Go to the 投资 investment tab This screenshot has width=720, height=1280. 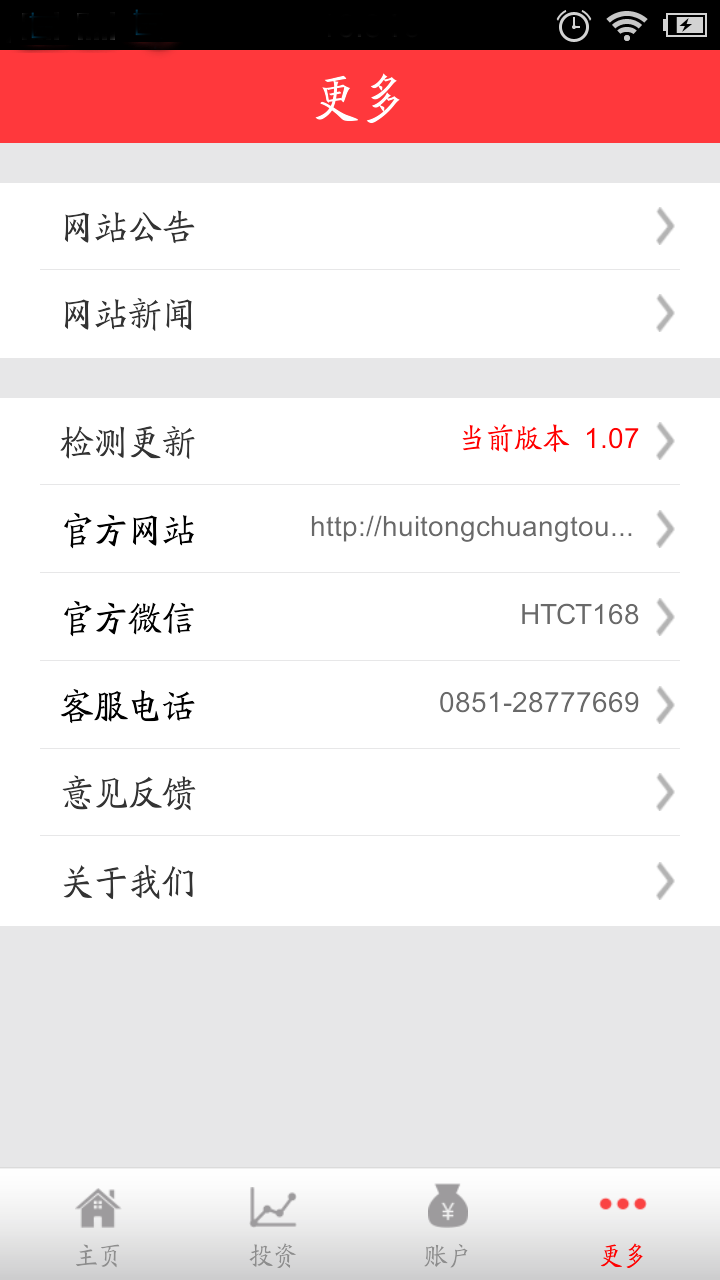(272, 1225)
